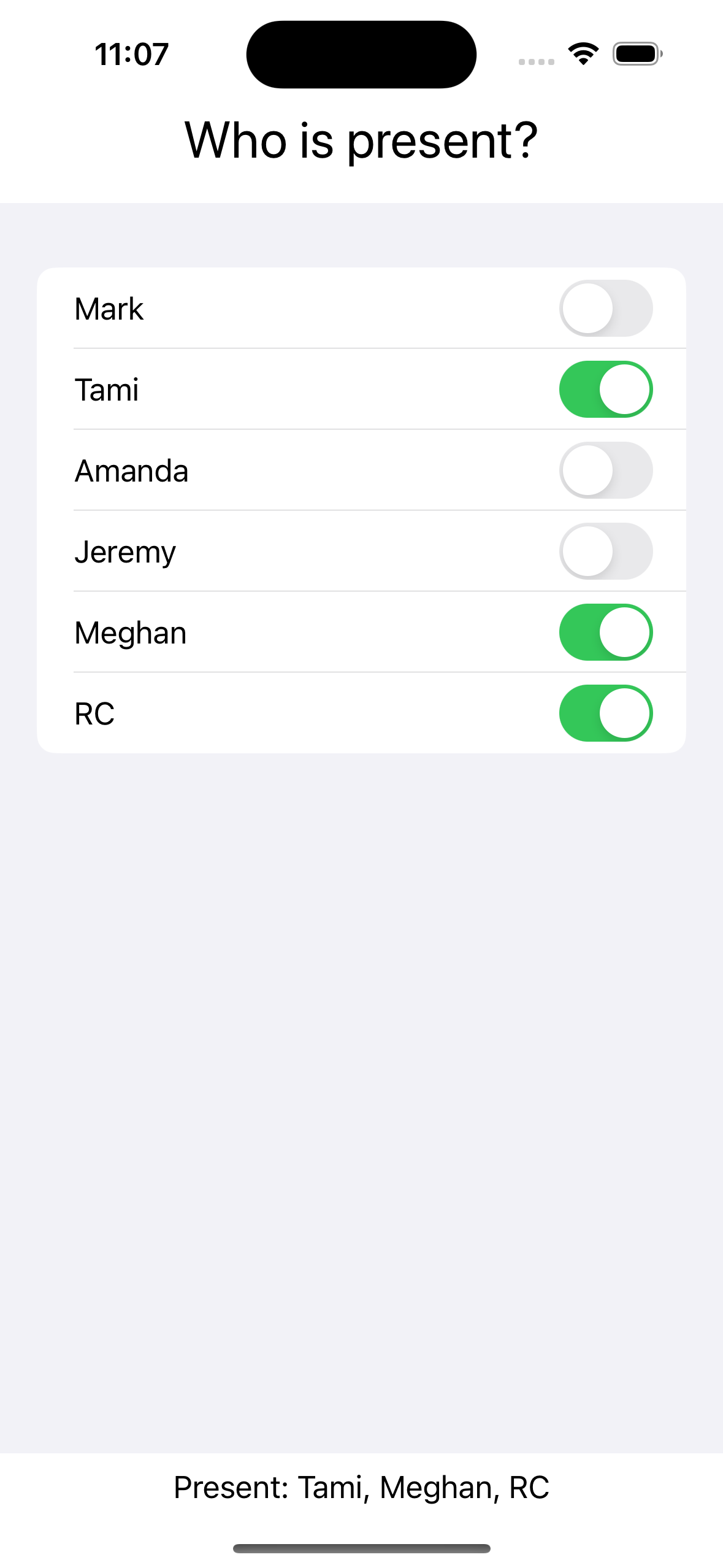Mark Mark as present
Screen dimensions: 723x1568
605,309
